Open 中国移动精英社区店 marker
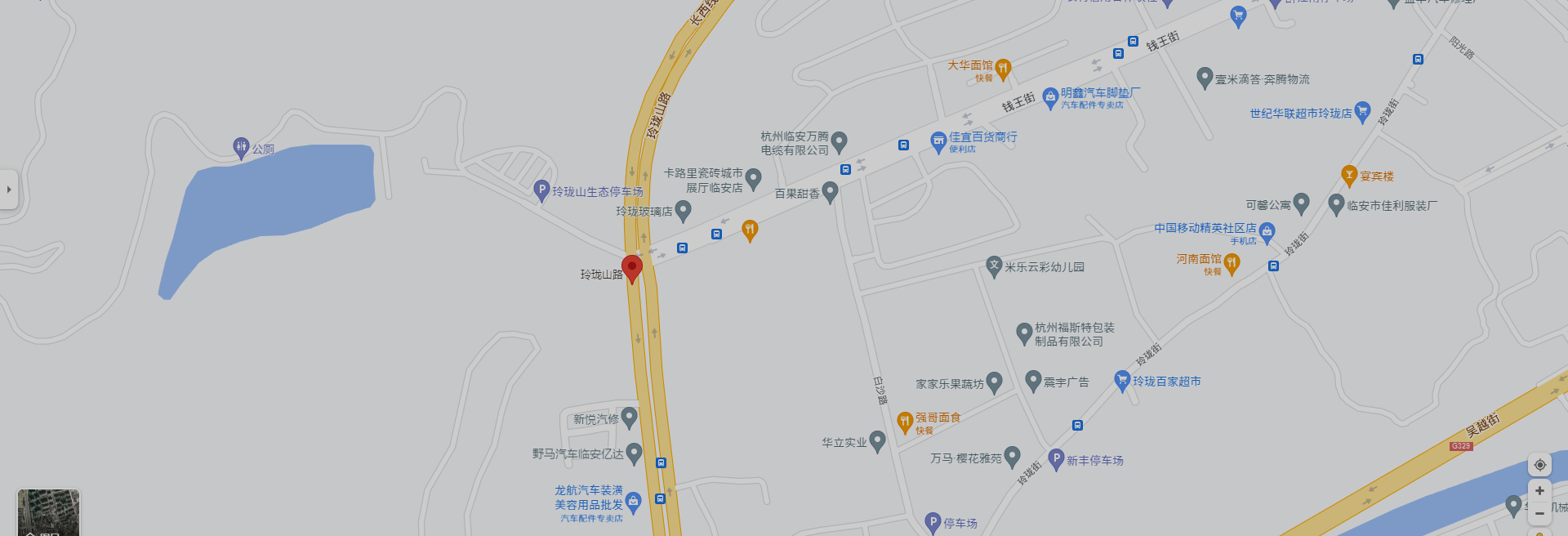The width and height of the screenshot is (1568, 536). [x=1267, y=232]
